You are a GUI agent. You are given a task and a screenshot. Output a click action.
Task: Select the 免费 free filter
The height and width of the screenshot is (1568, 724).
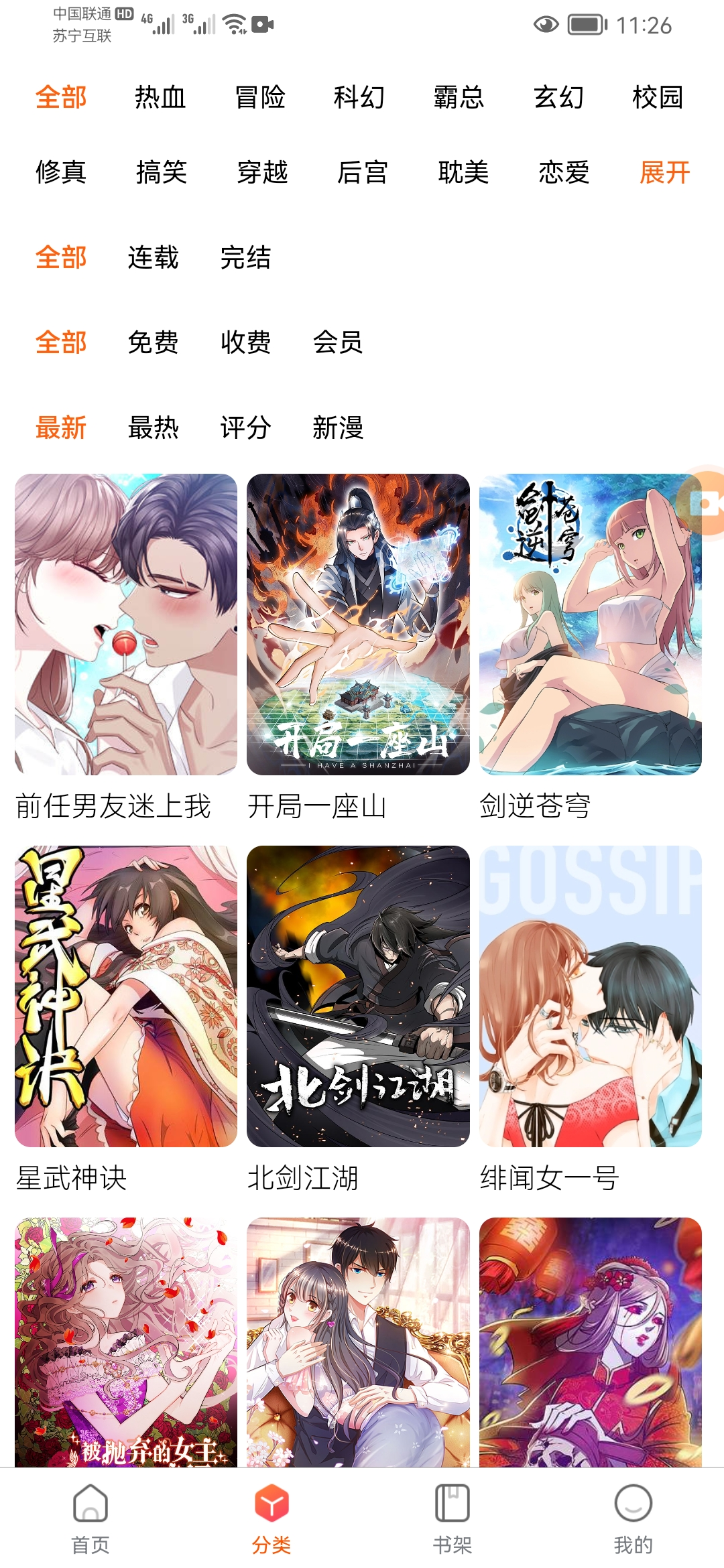[x=154, y=344]
